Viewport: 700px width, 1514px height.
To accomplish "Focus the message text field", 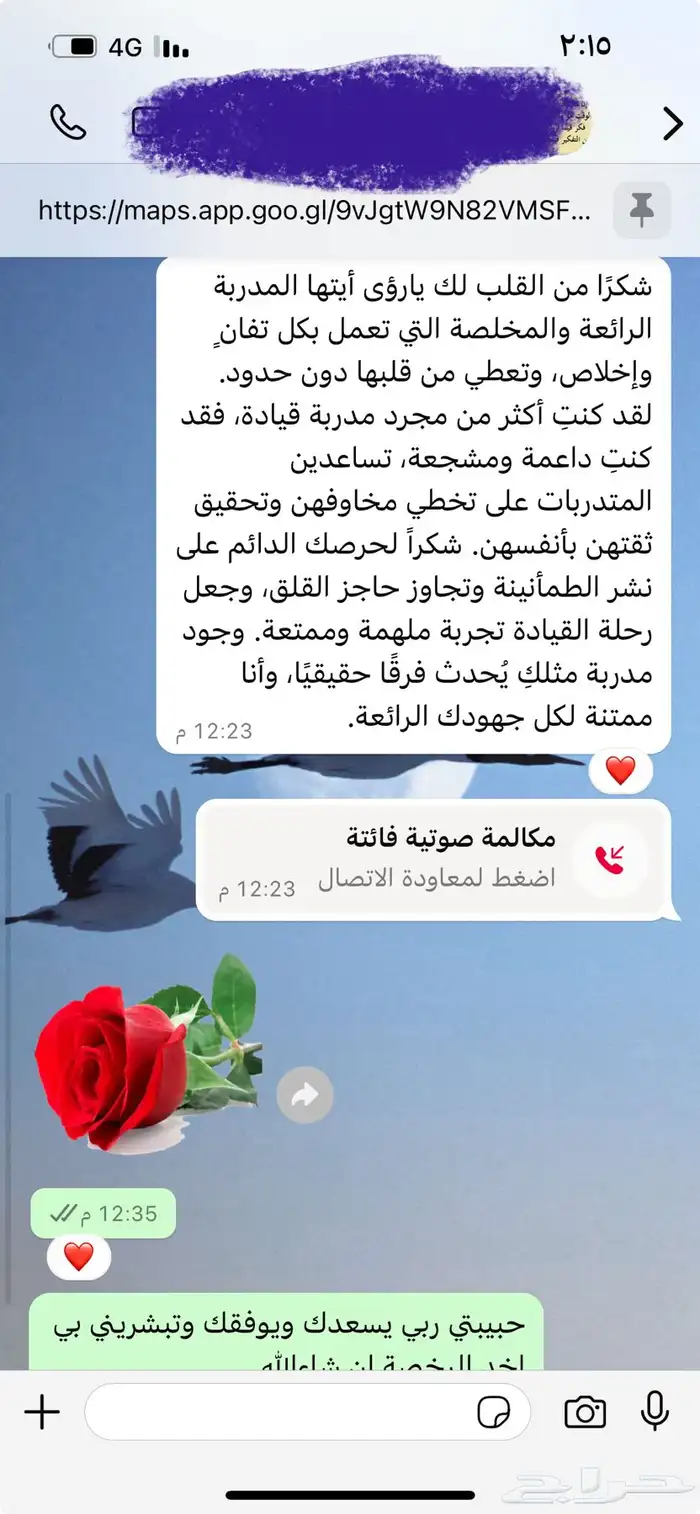I will (x=280, y=1412).
